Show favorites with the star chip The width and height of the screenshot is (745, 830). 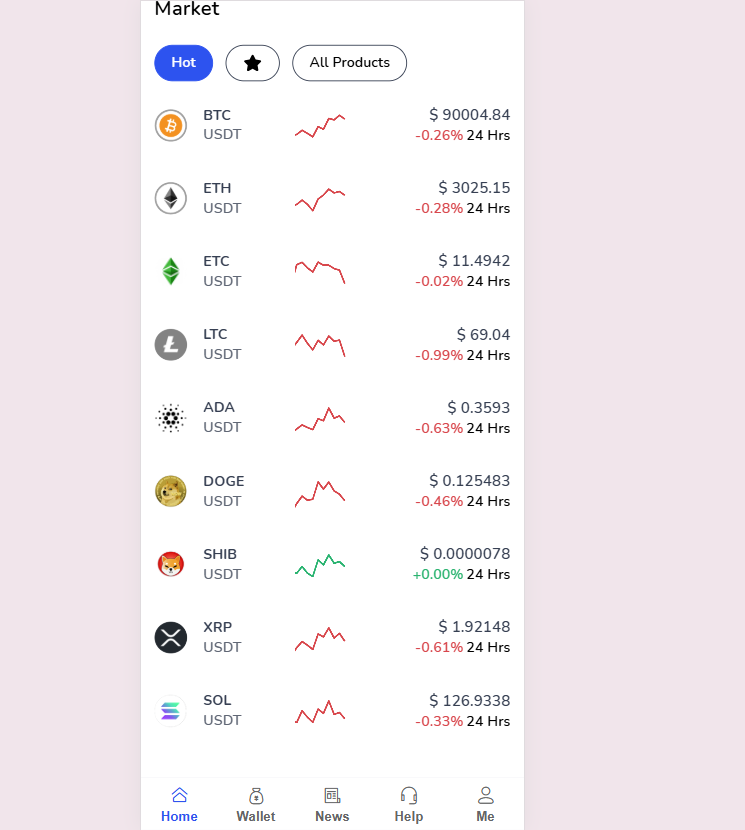[x=252, y=63]
